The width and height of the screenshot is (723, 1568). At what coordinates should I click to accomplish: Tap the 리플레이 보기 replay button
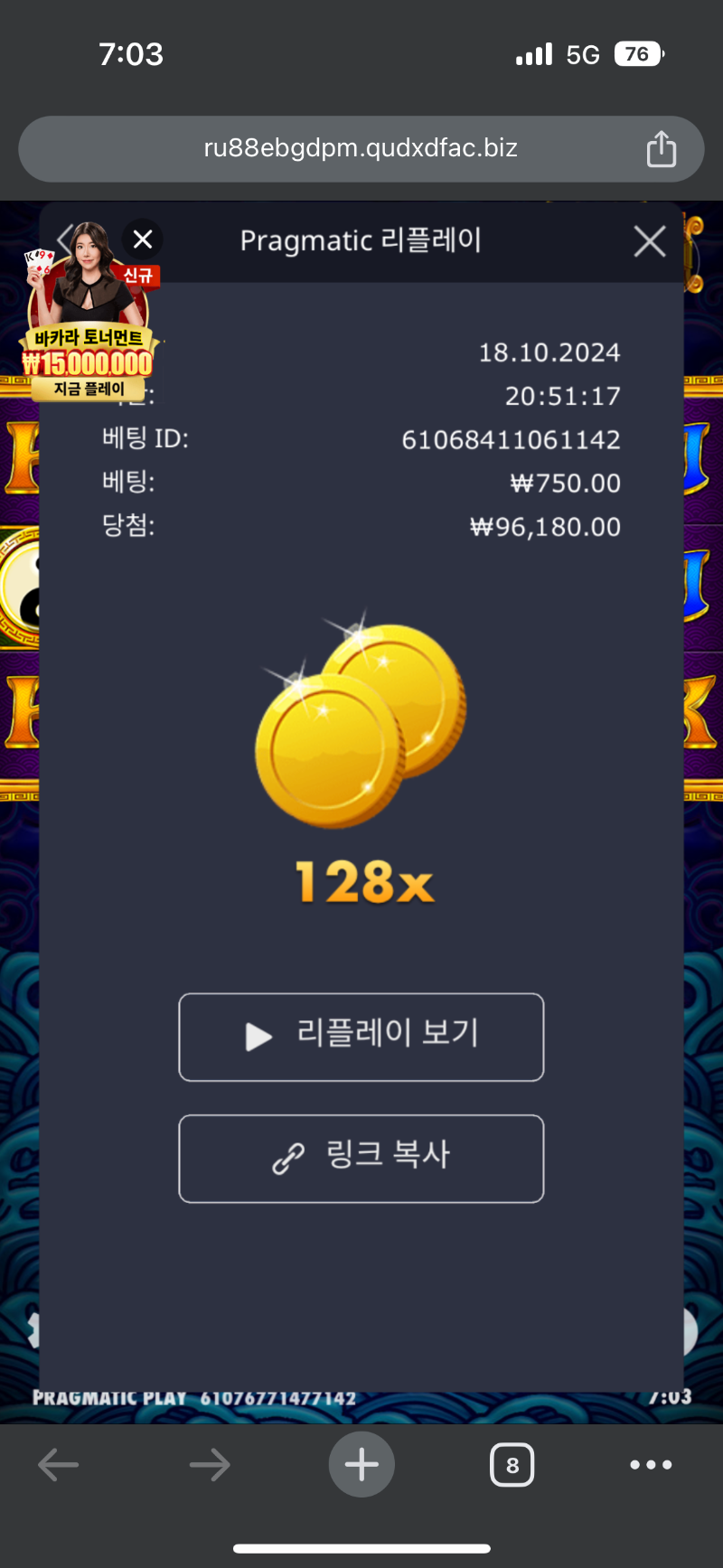point(361,1037)
